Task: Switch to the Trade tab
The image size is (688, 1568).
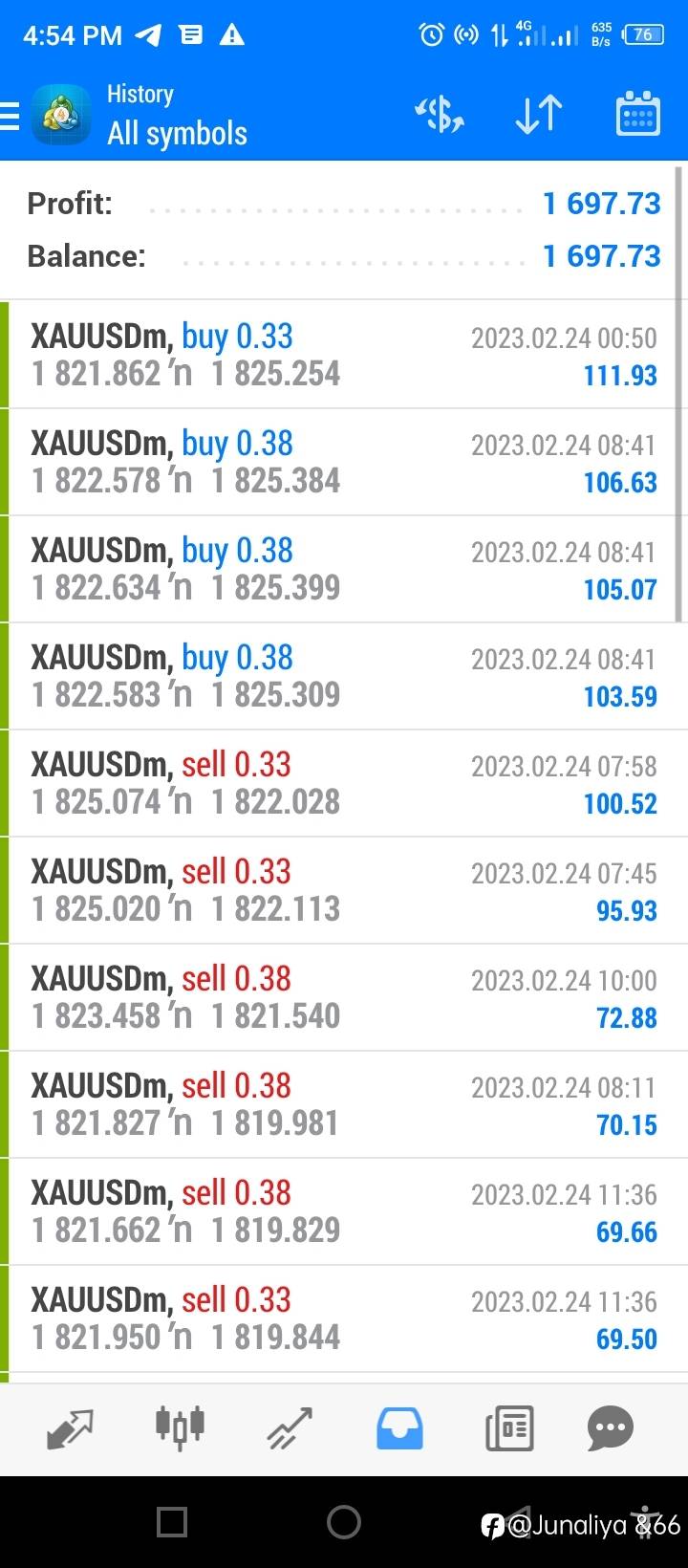Action: tap(290, 1429)
